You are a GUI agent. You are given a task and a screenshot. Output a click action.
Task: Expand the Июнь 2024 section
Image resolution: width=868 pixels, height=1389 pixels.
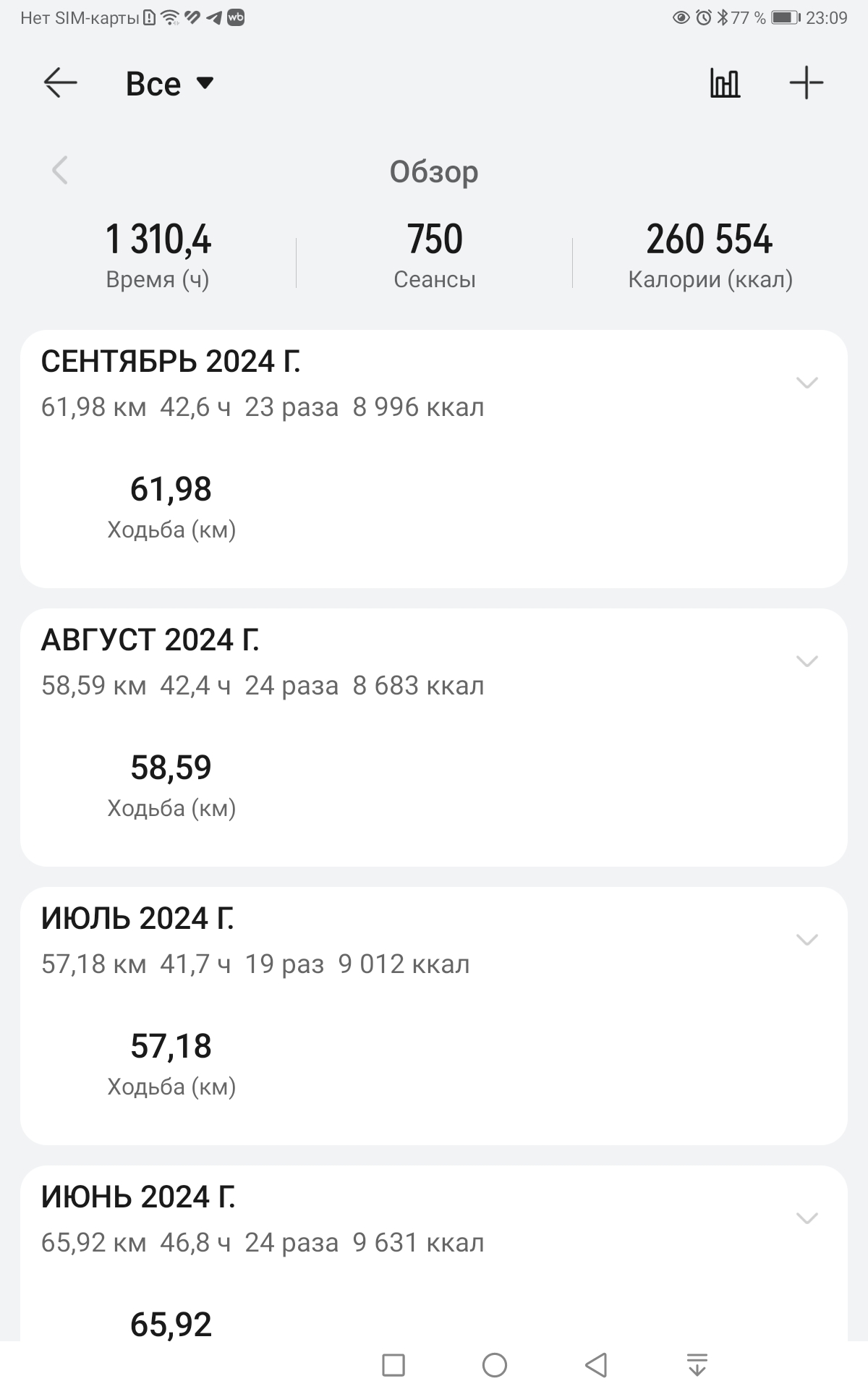click(x=807, y=1218)
